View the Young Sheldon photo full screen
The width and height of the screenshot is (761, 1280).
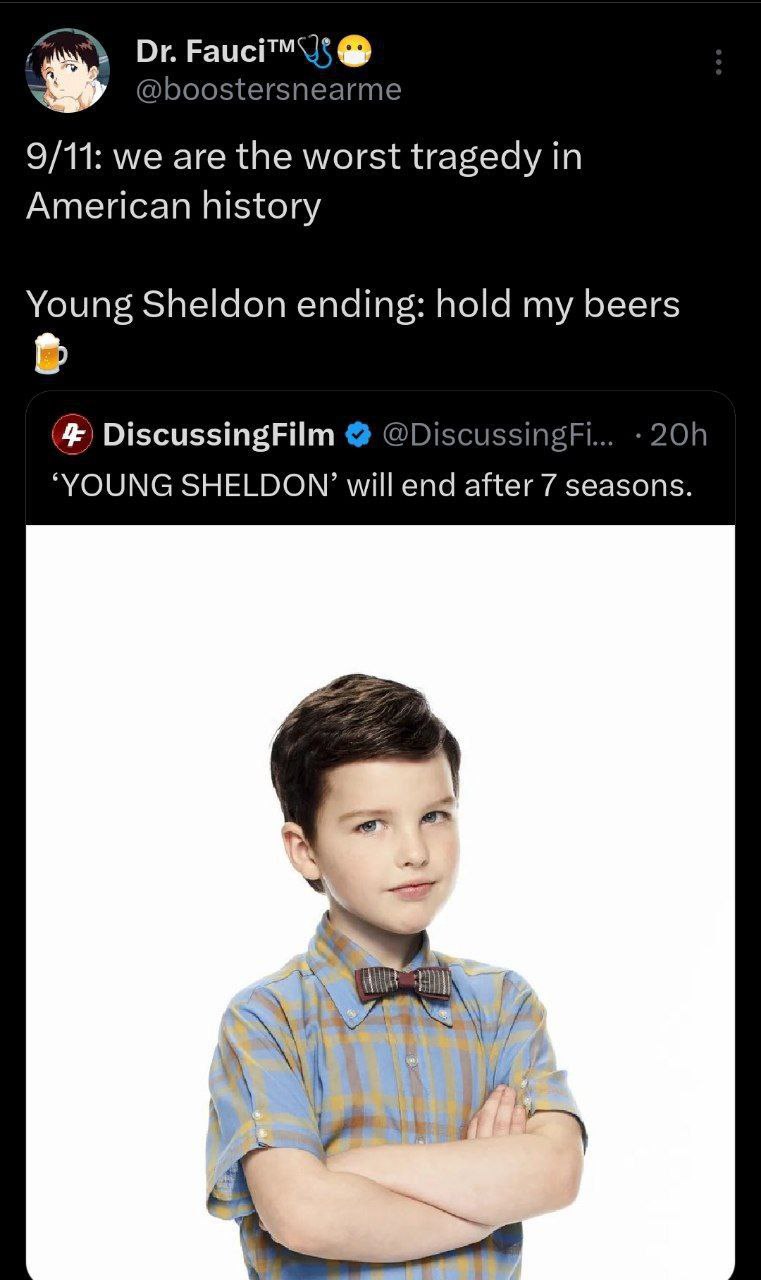(380, 900)
